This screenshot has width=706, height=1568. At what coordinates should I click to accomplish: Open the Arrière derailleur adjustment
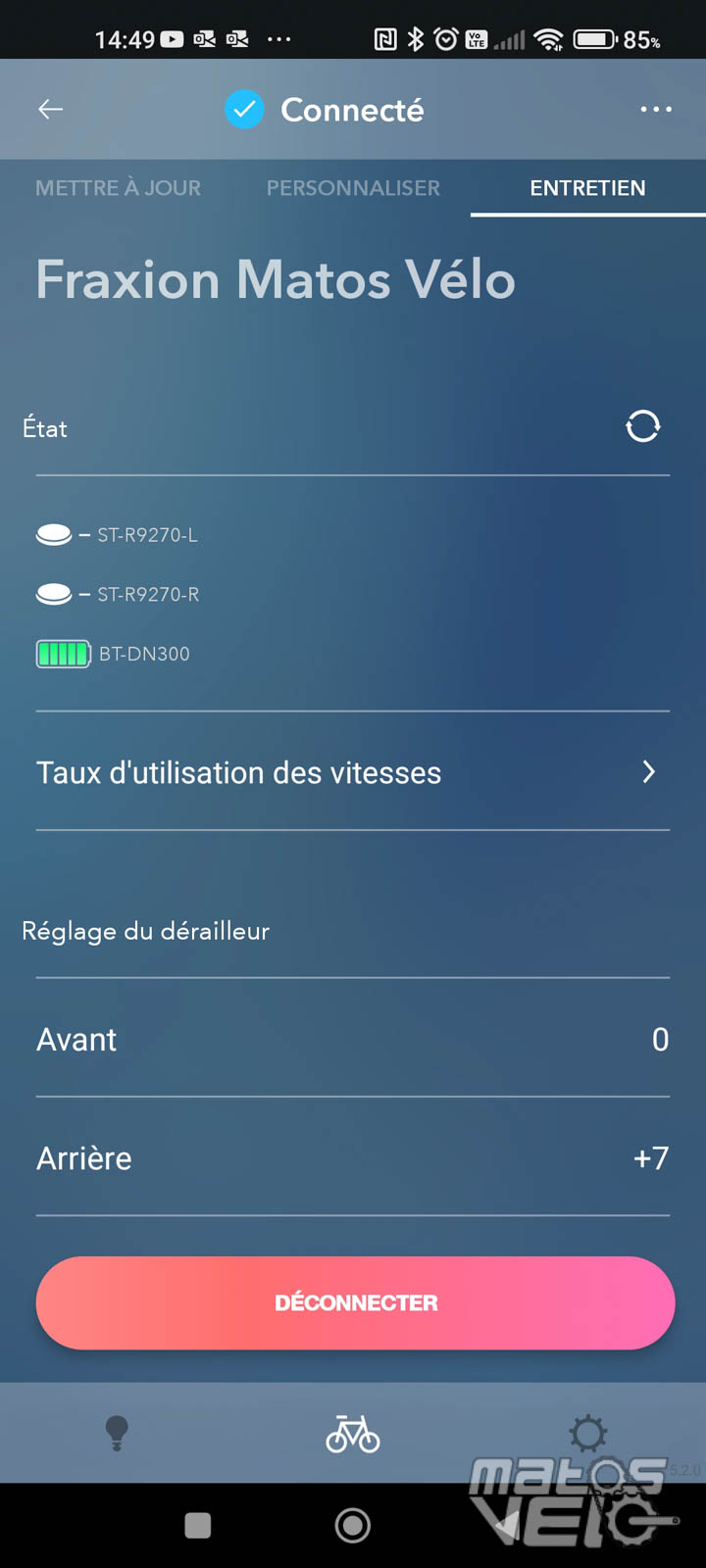click(353, 1157)
